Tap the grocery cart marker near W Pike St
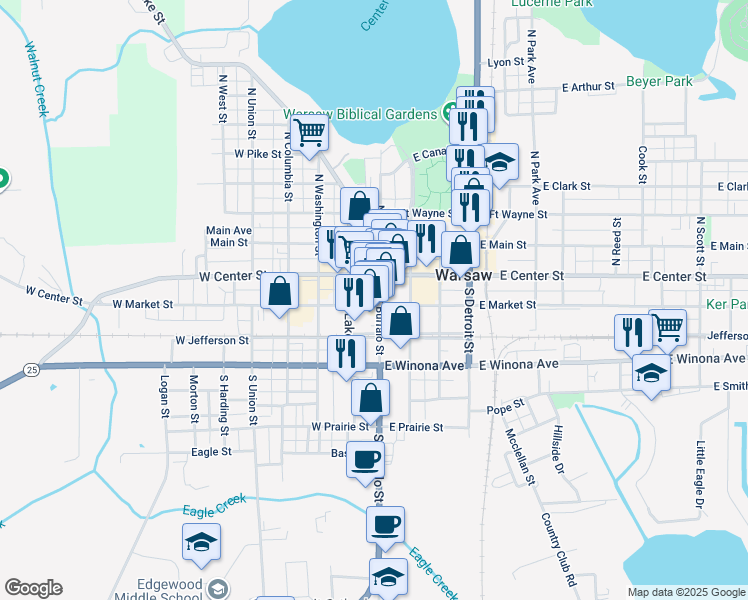 click(310, 133)
